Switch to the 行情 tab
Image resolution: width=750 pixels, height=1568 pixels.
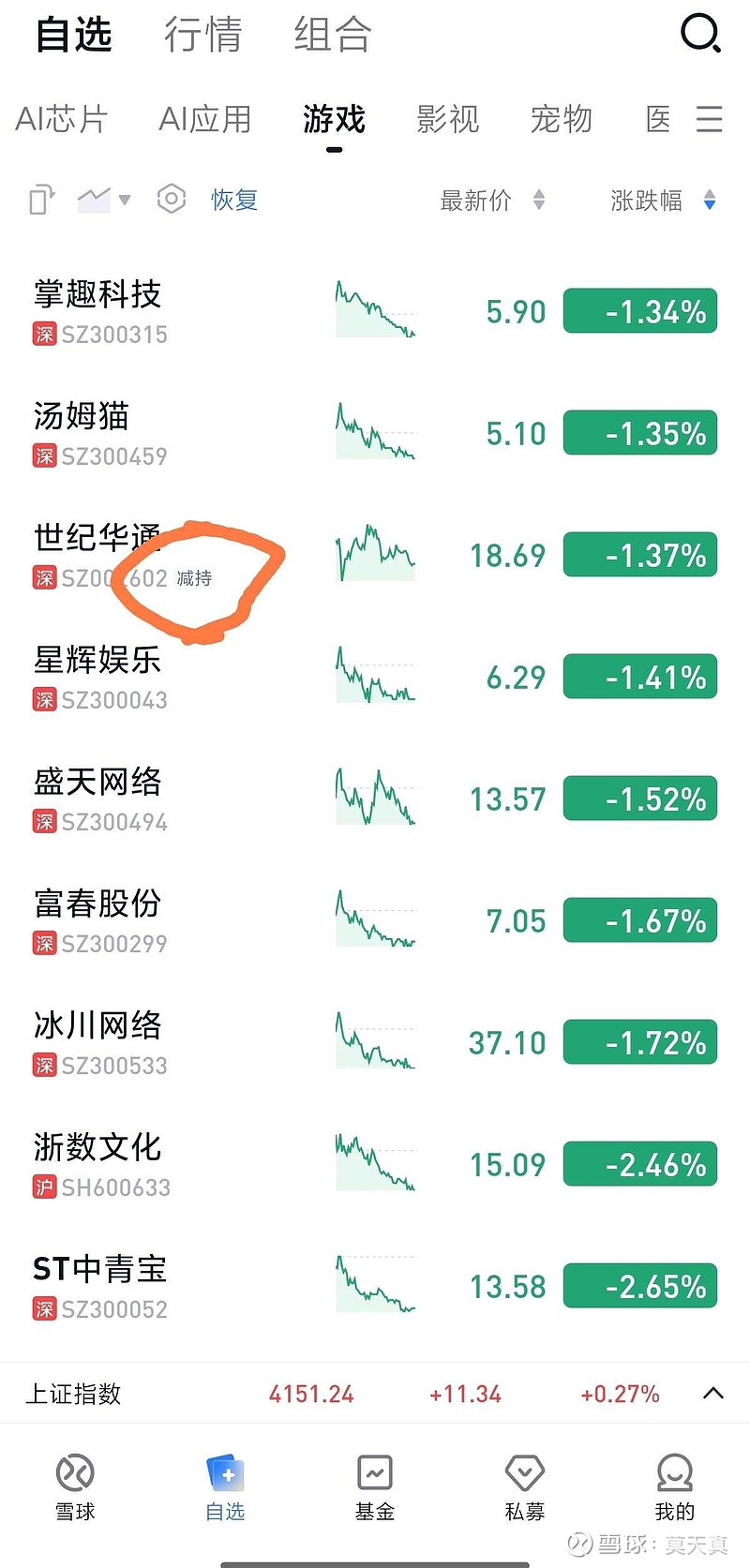[202, 35]
